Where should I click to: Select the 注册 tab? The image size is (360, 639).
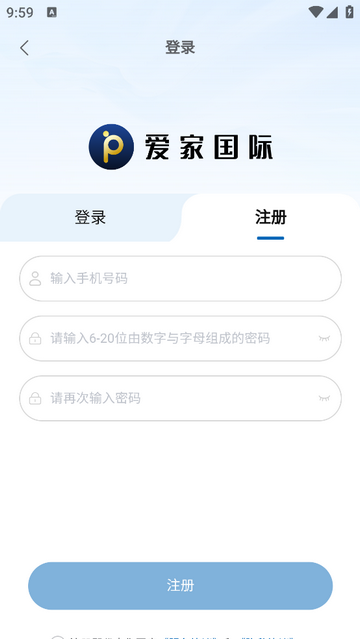pyautogui.click(x=271, y=217)
